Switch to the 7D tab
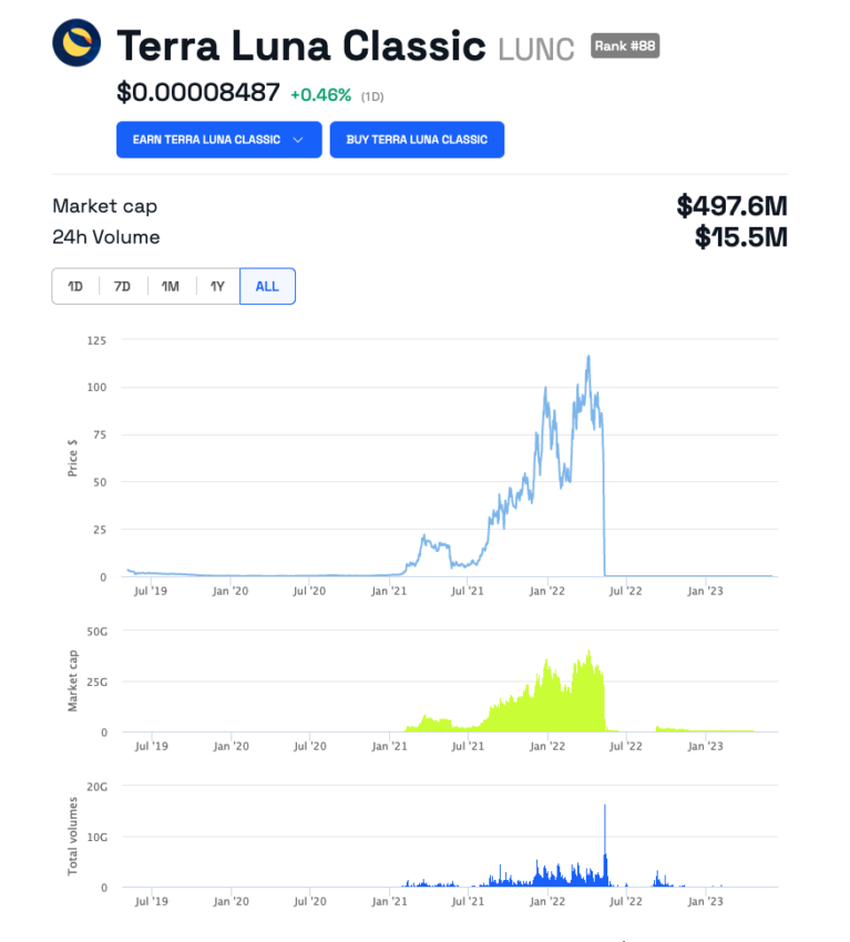Viewport: 850px width, 942px height. 122,286
